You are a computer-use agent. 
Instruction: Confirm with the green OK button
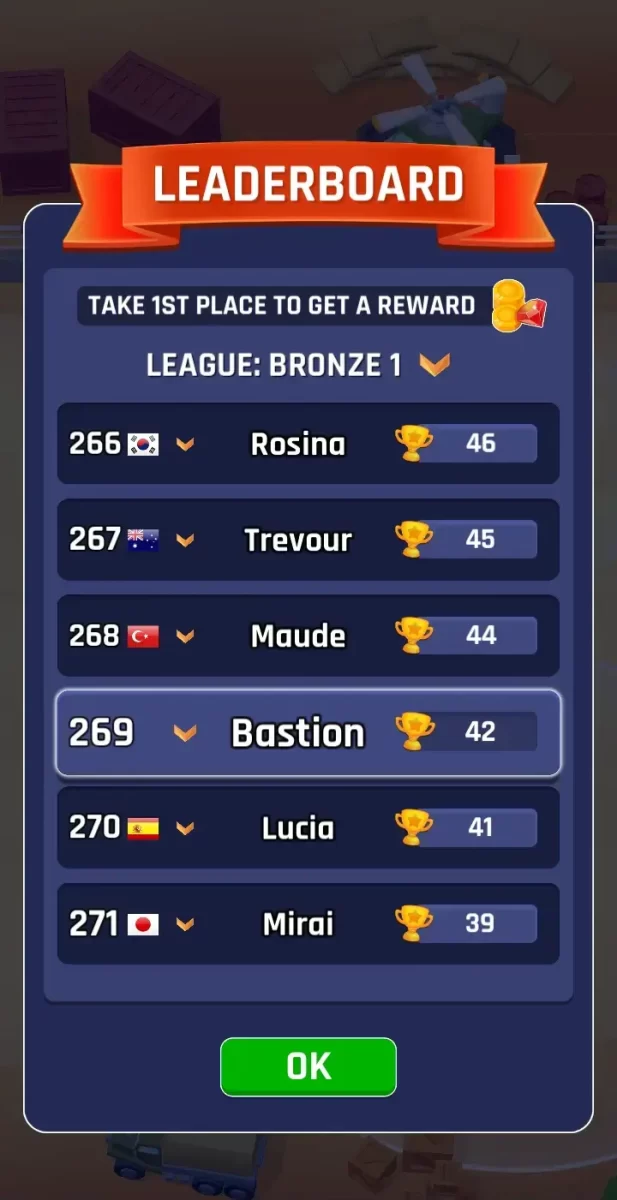[x=308, y=1066]
